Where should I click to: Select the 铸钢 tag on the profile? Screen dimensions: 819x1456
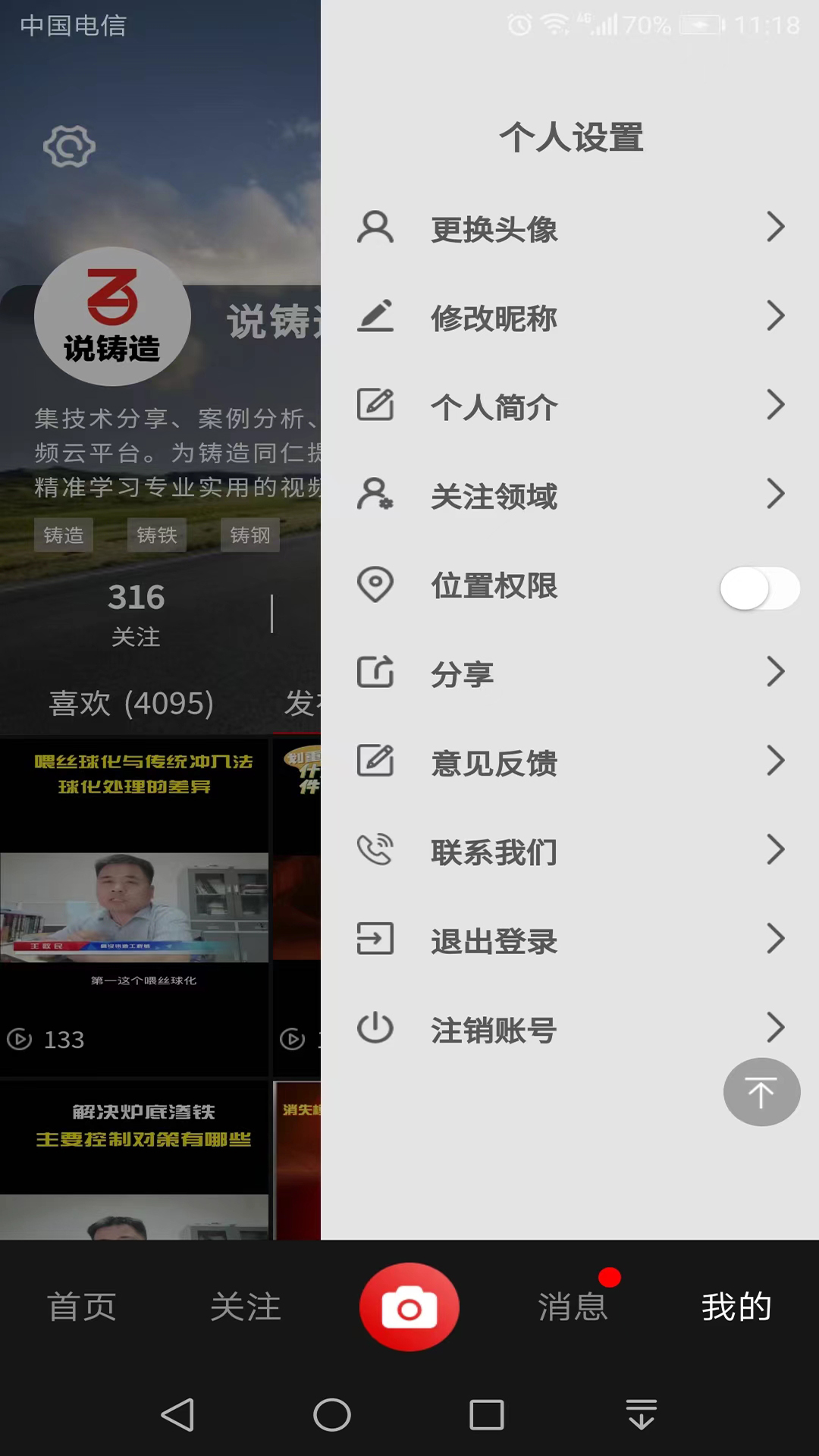[x=249, y=535]
